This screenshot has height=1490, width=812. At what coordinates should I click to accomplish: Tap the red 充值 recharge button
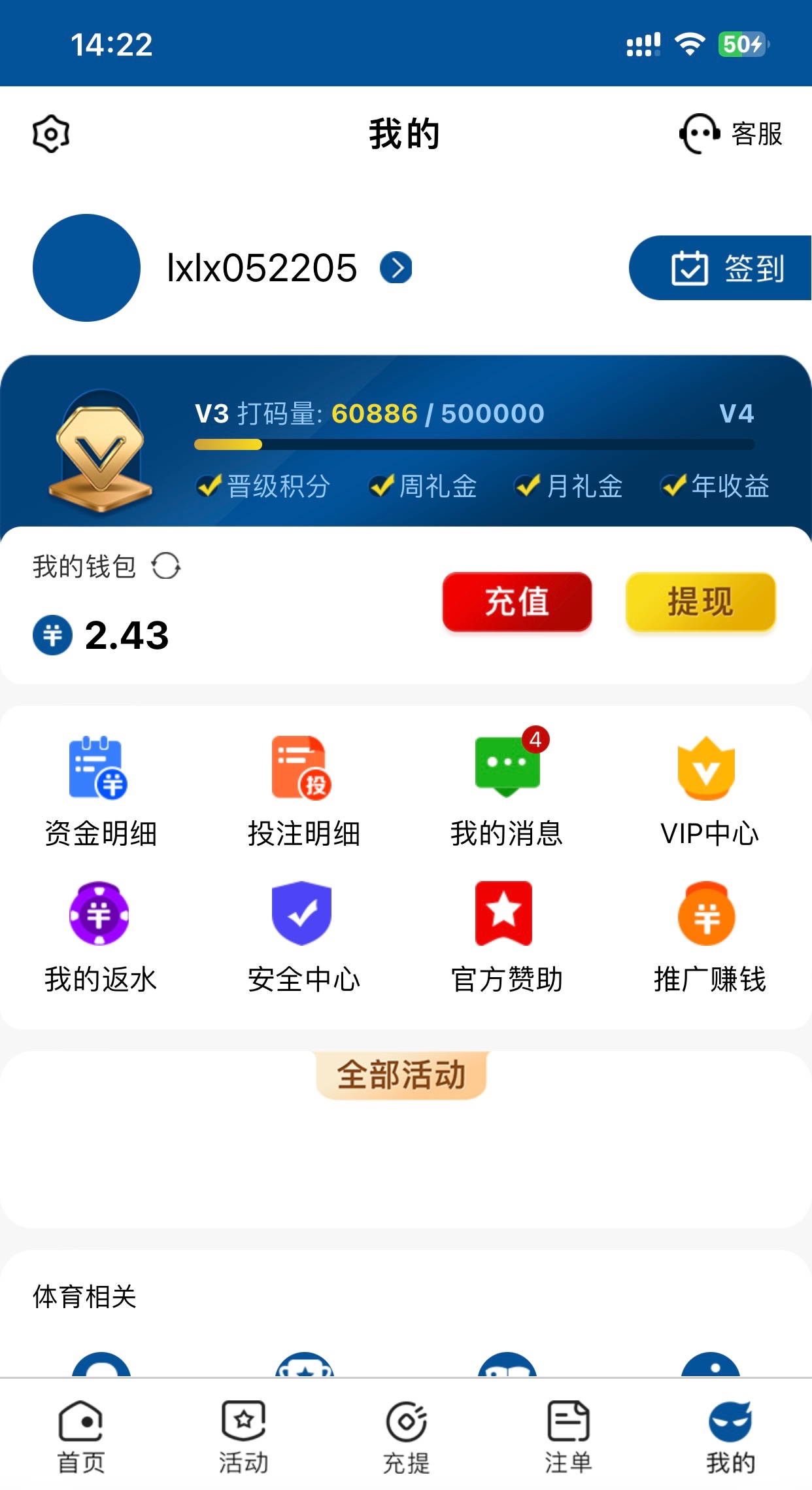tap(516, 602)
